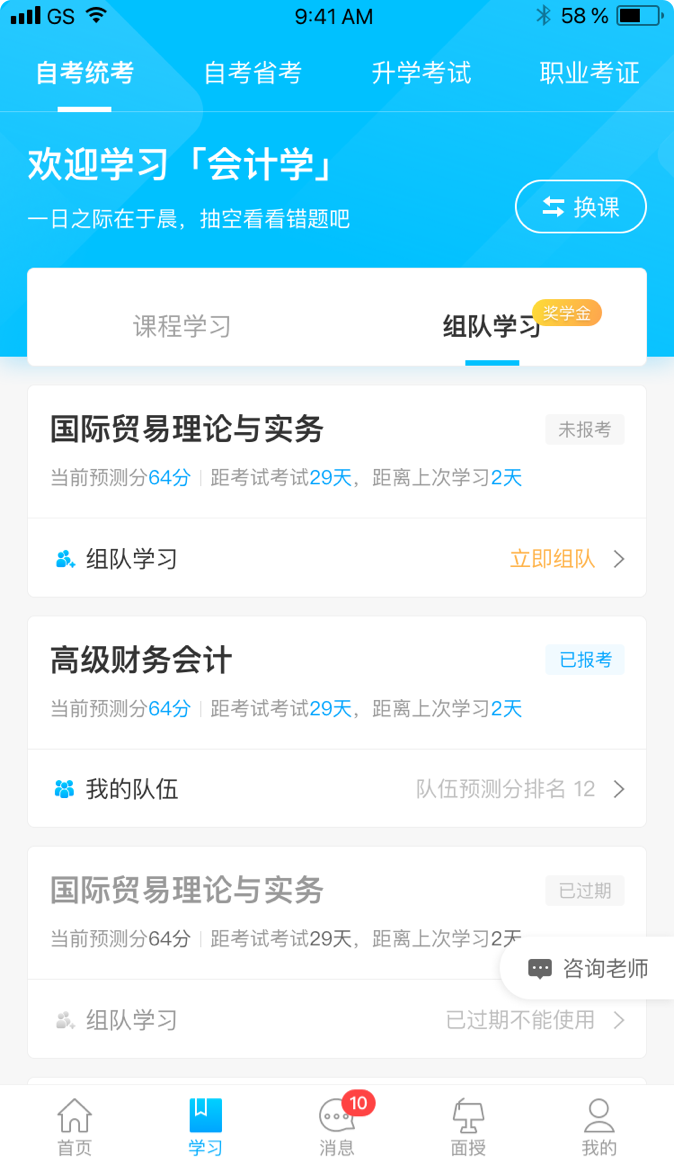Open the 我的 profile tab
Screen dimensions: 674x1172
599,1127
